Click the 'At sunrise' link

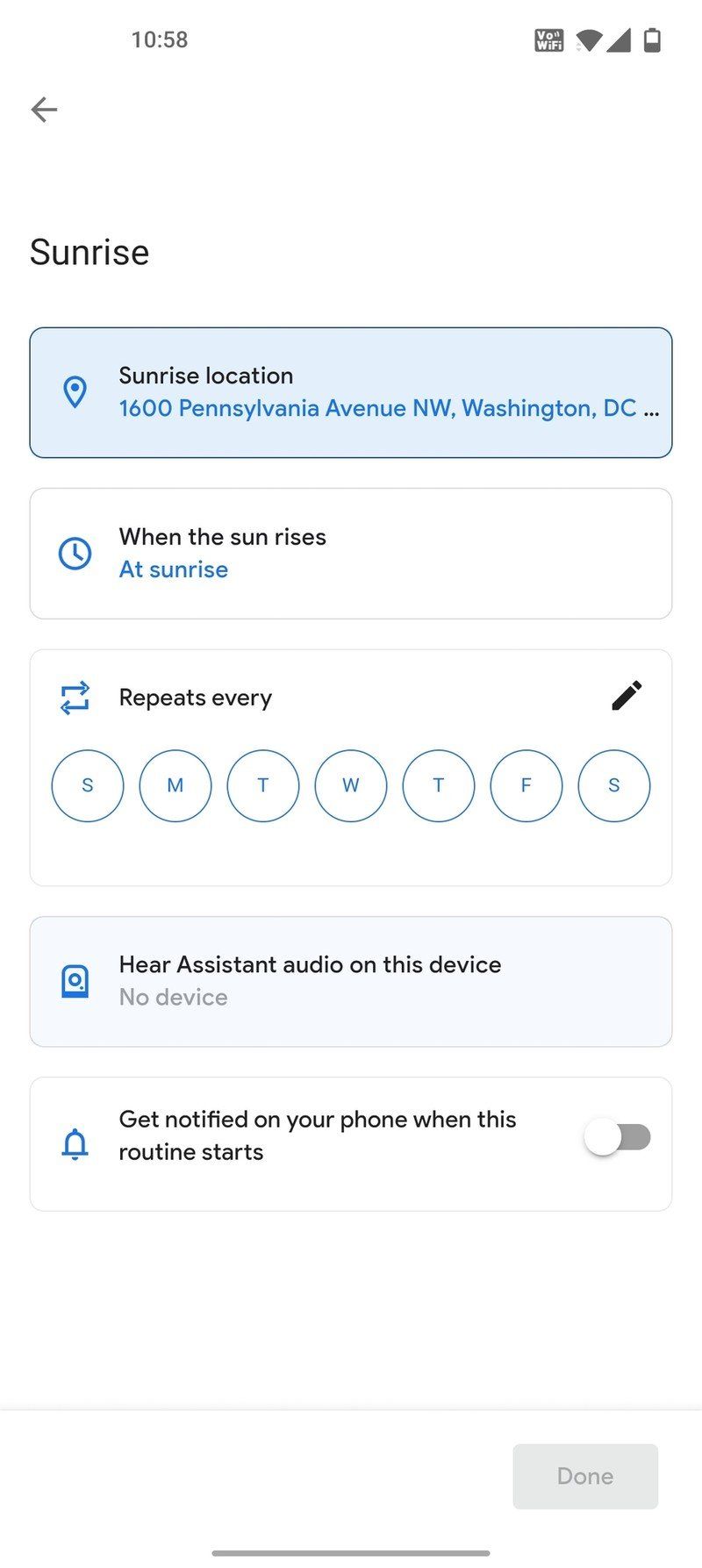click(x=173, y=569)
